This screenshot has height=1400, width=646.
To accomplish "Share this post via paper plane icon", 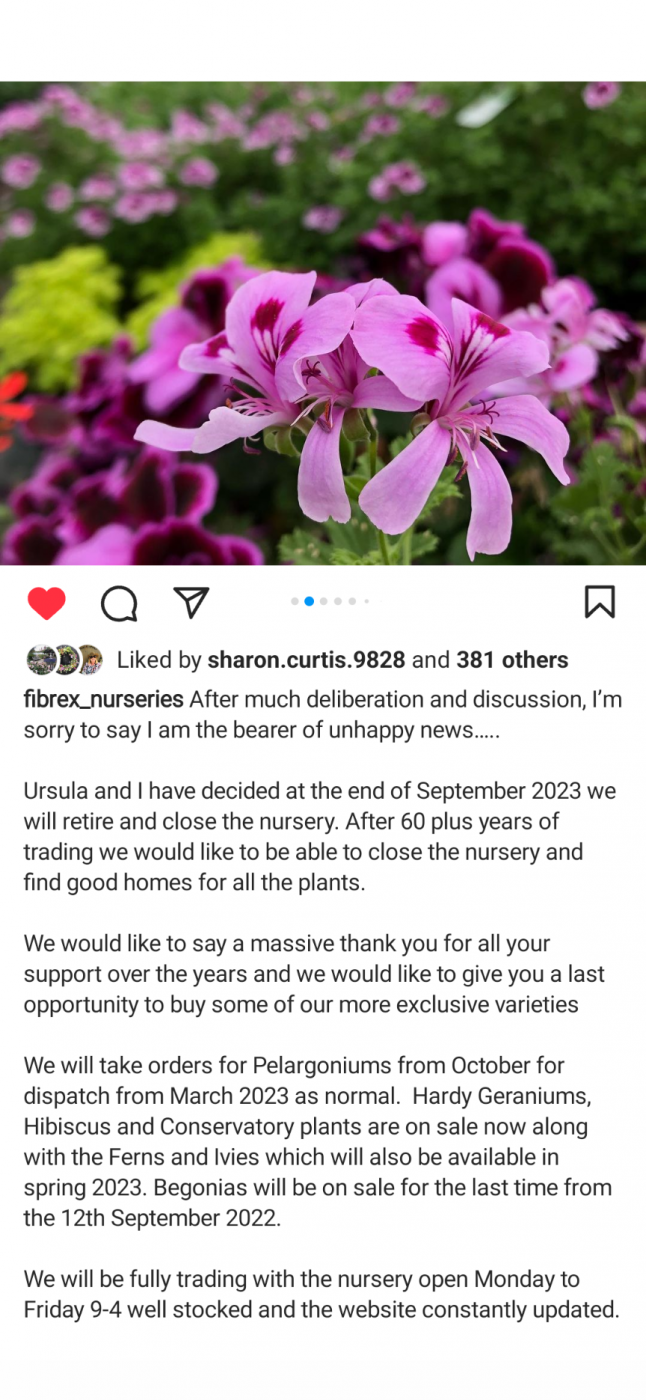I will [191, 602].
